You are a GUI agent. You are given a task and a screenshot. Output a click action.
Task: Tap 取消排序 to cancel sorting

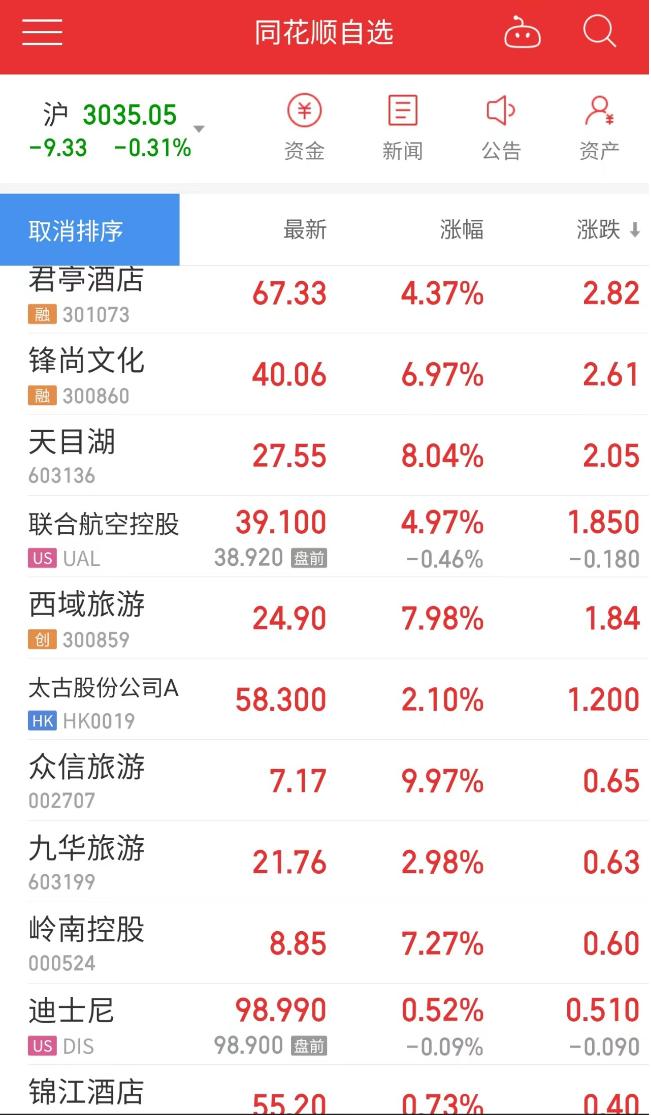click(90, 230)
